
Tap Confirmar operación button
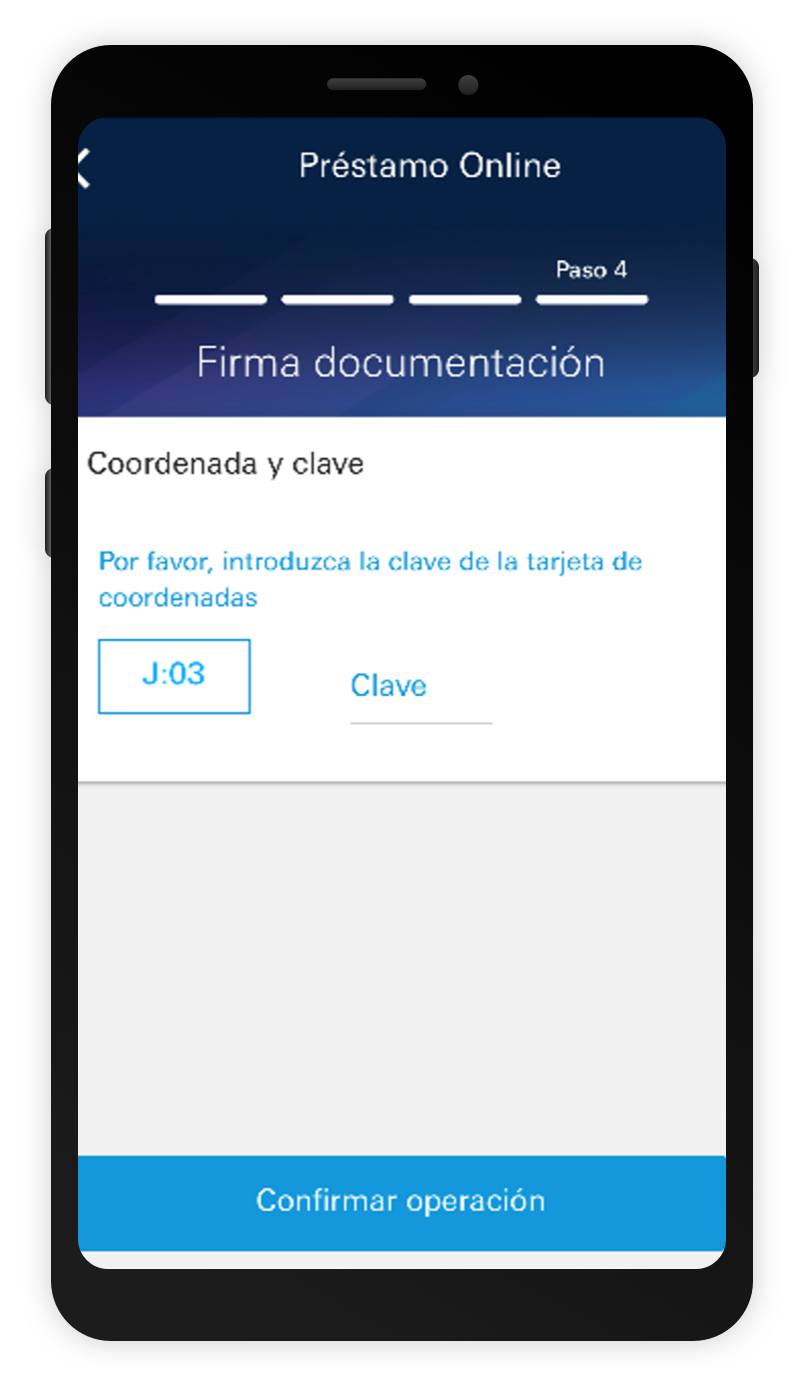click(x=401, y=1201)
